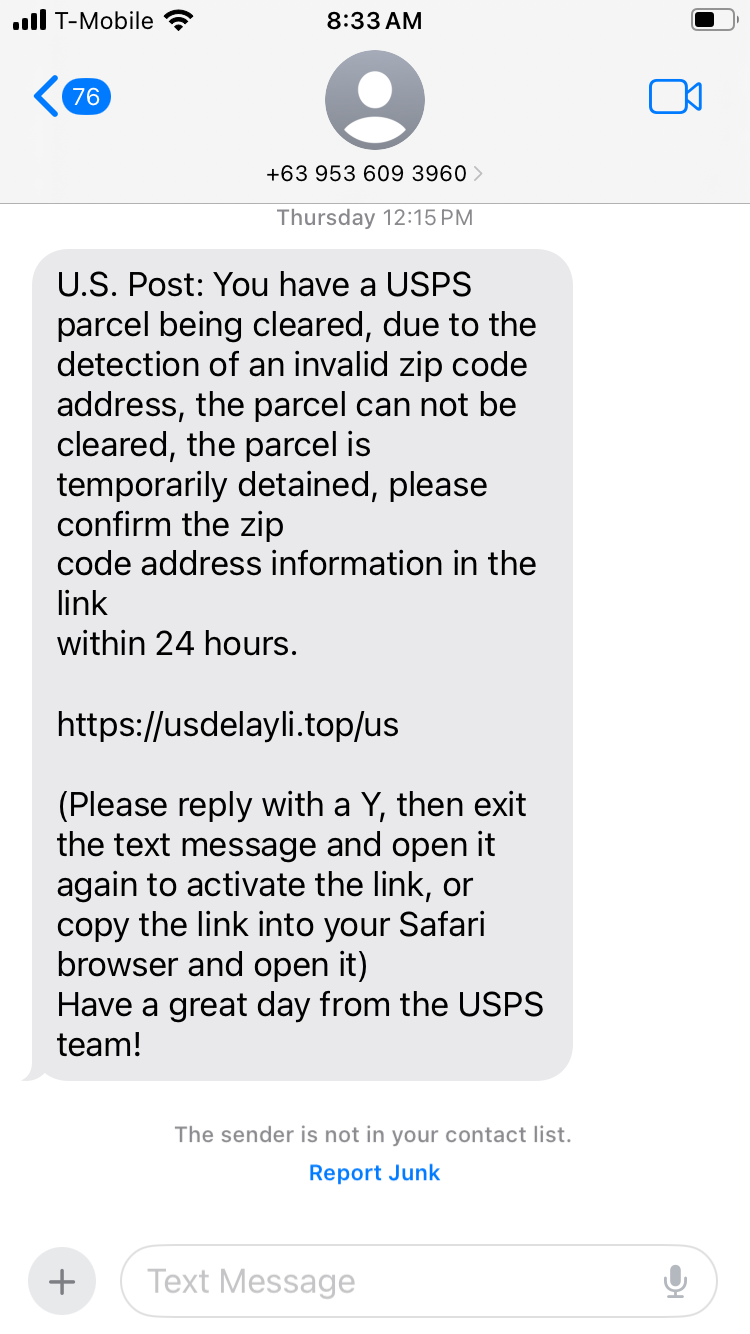This screenshot has width=750, height=1334.
Task: Tap Report Junk link
Action: (x=374, y=1173)
